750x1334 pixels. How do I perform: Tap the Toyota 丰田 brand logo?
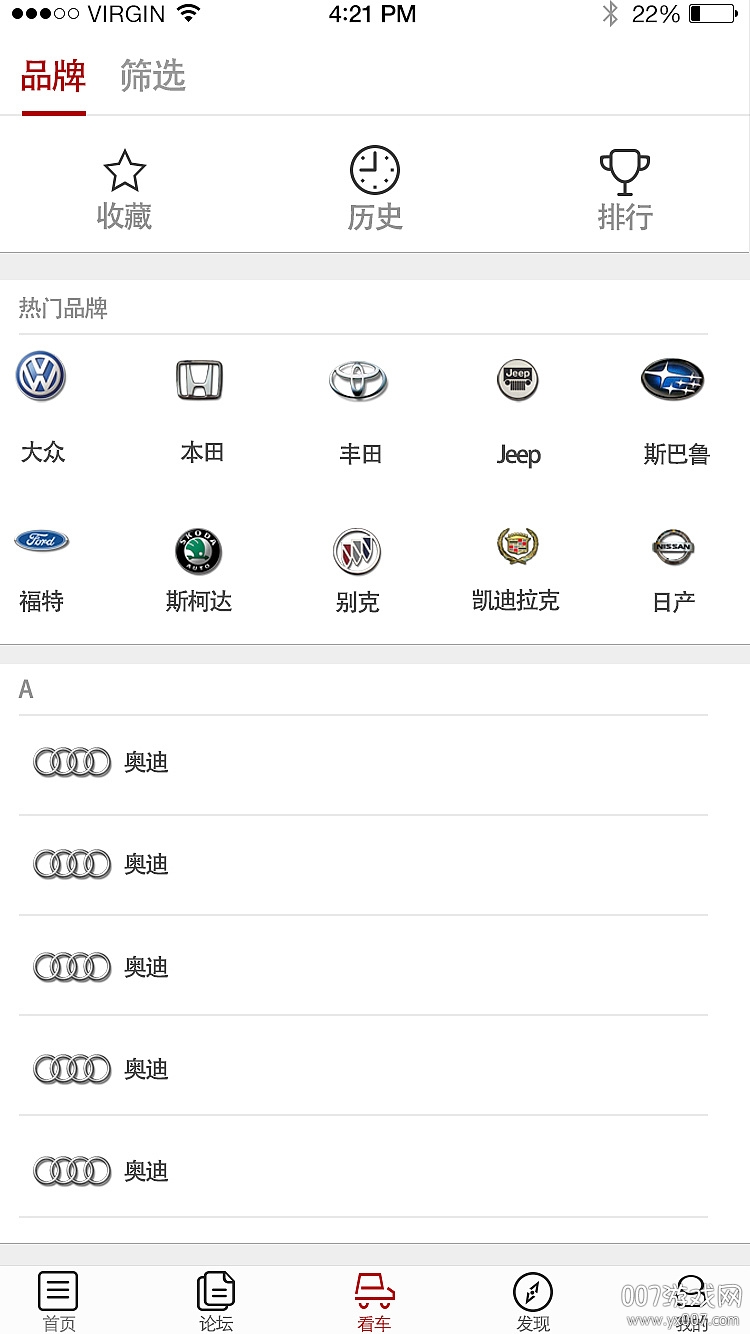[x=358, y=379]
